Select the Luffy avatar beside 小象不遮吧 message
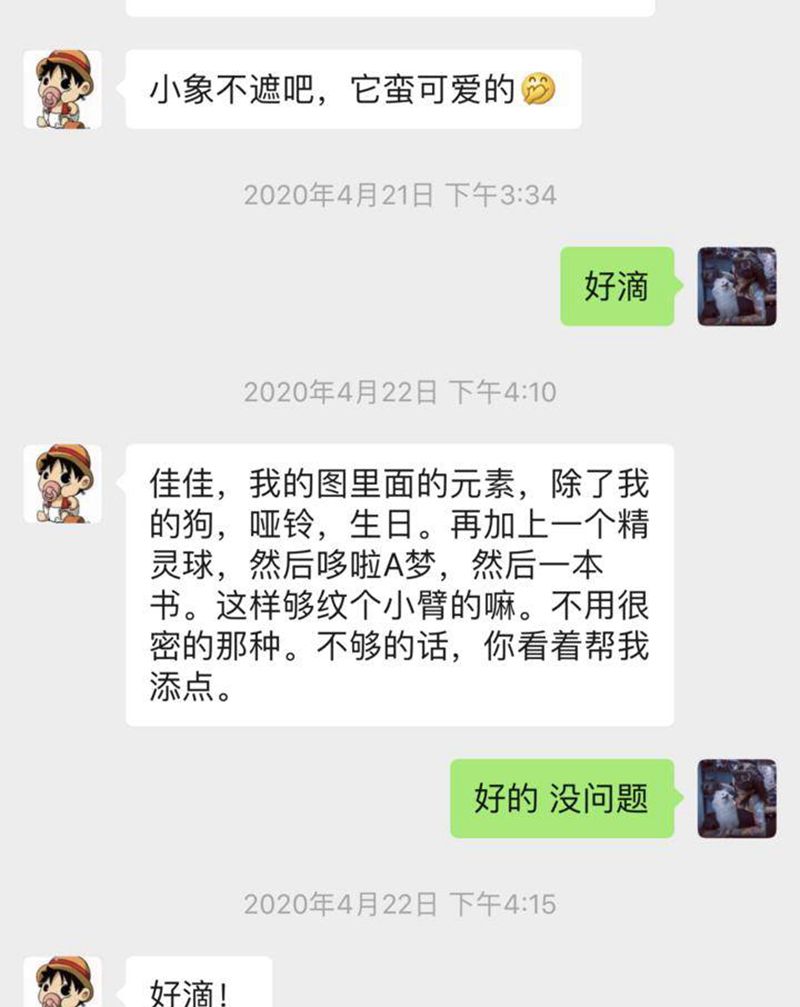This screenshot has height=1007, width=800. (62, 88)
